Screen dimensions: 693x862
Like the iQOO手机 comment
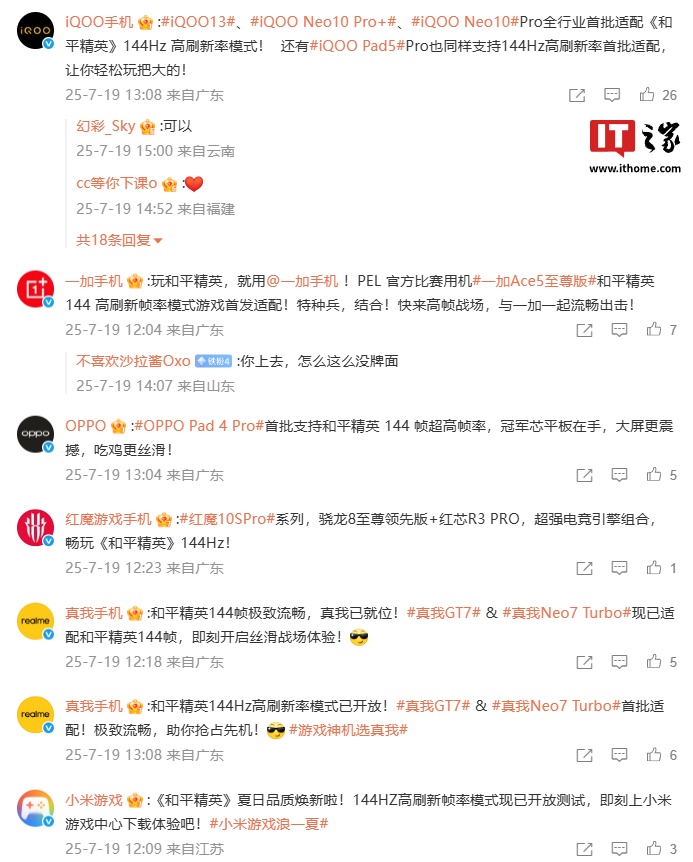coord(647,95)
